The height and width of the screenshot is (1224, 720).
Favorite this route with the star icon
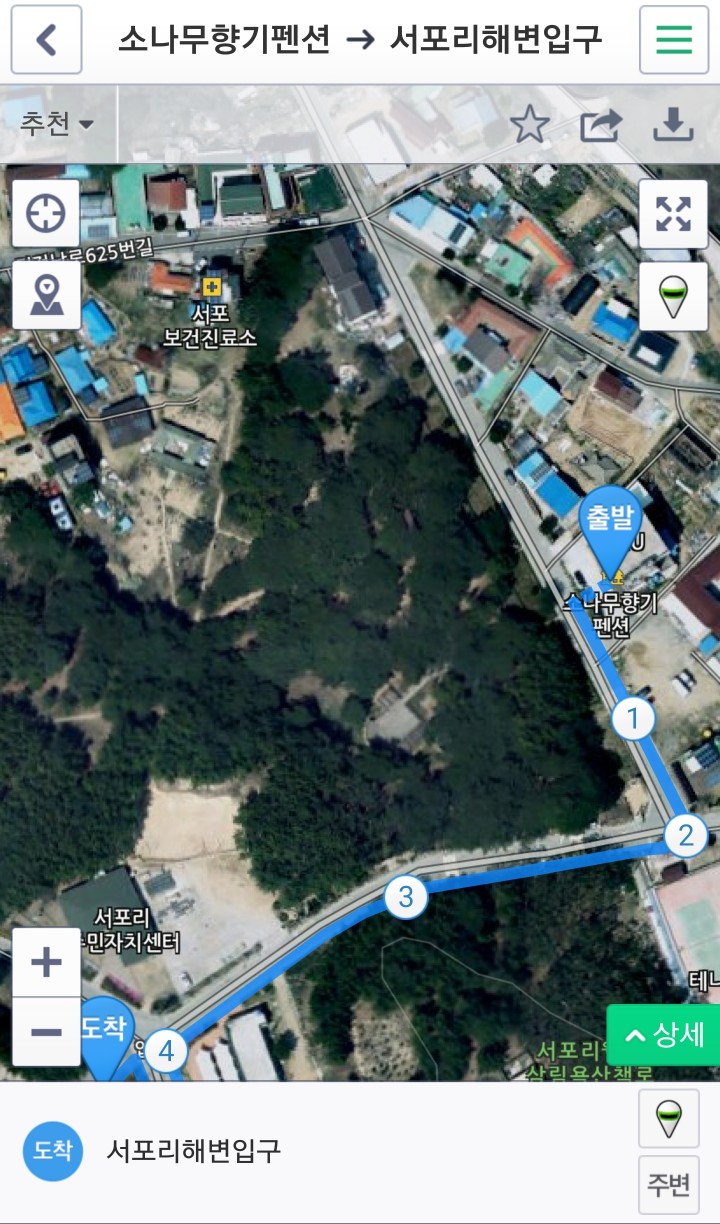(x=529, y=125)
